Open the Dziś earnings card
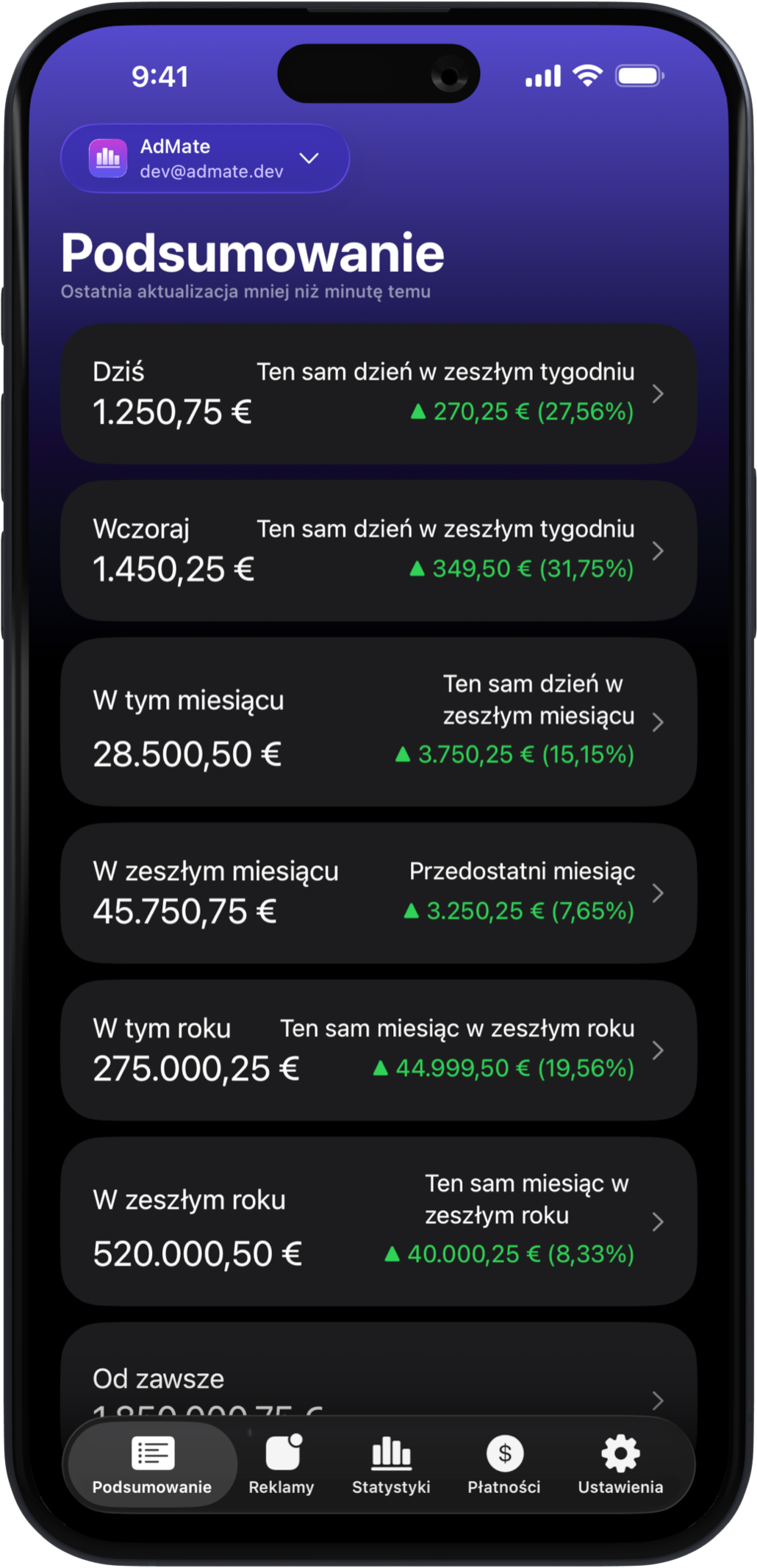 [x=378, y=394]
